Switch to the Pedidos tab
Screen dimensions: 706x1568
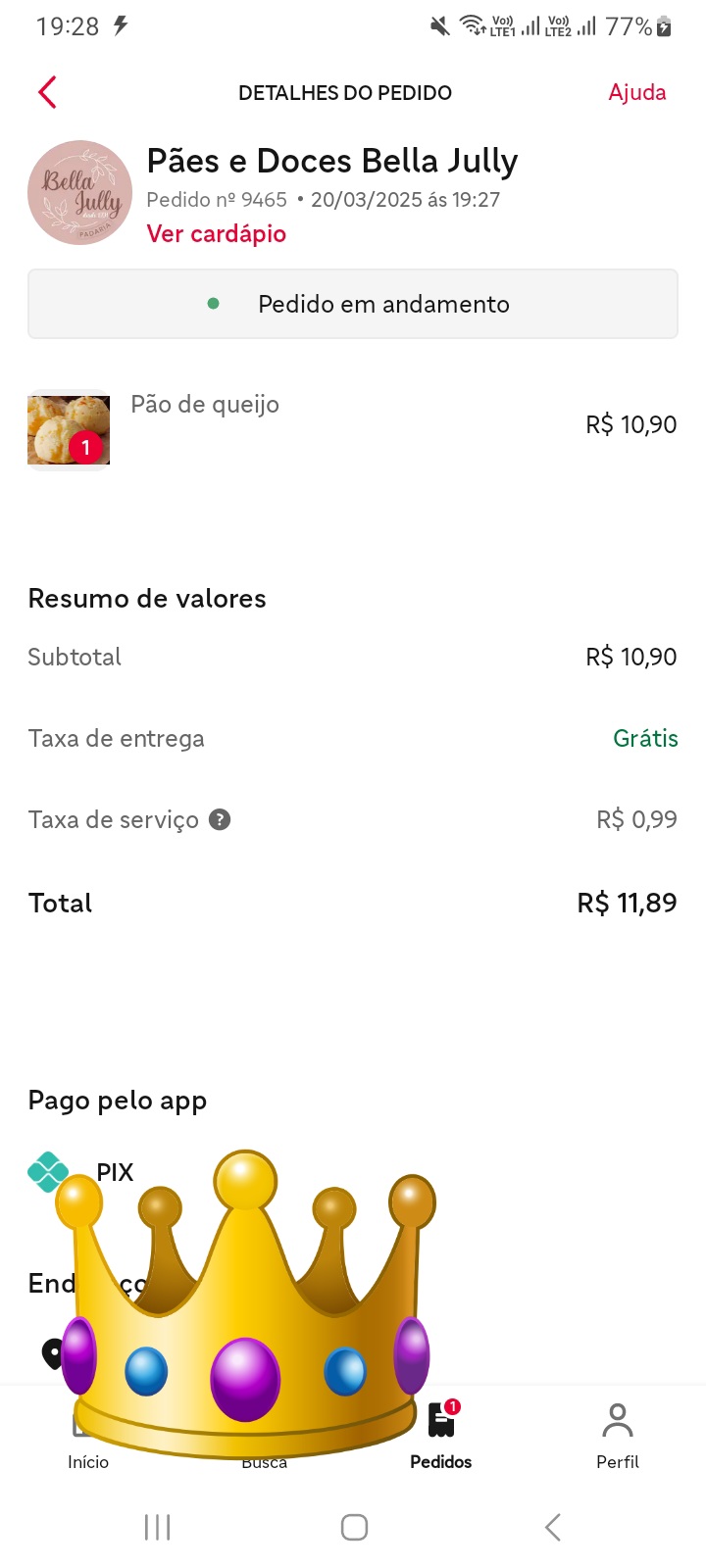point(441,1435)
